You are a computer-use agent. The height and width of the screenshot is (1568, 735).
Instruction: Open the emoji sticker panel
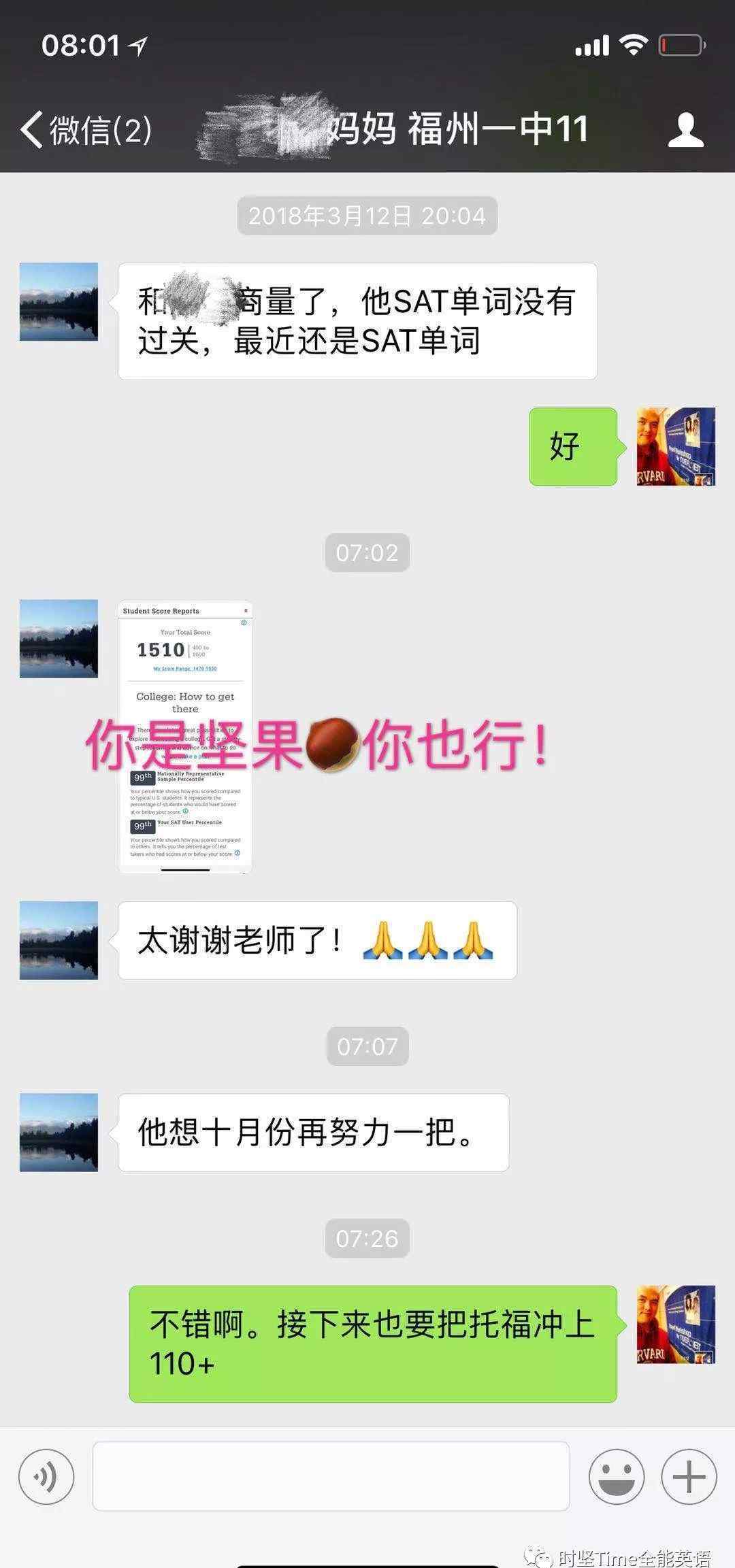point(616,1476)
